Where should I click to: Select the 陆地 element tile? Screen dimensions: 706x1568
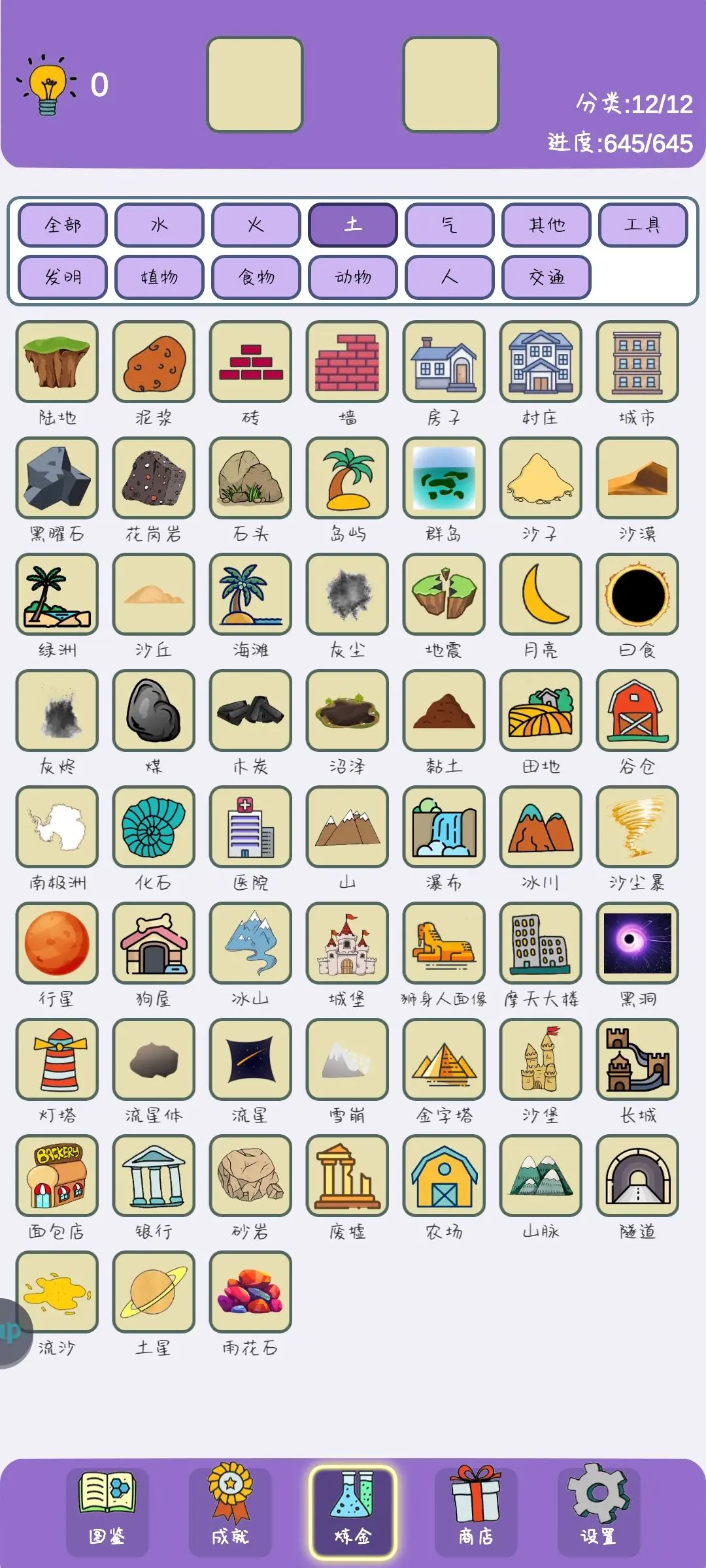click(x=57, y=361)
